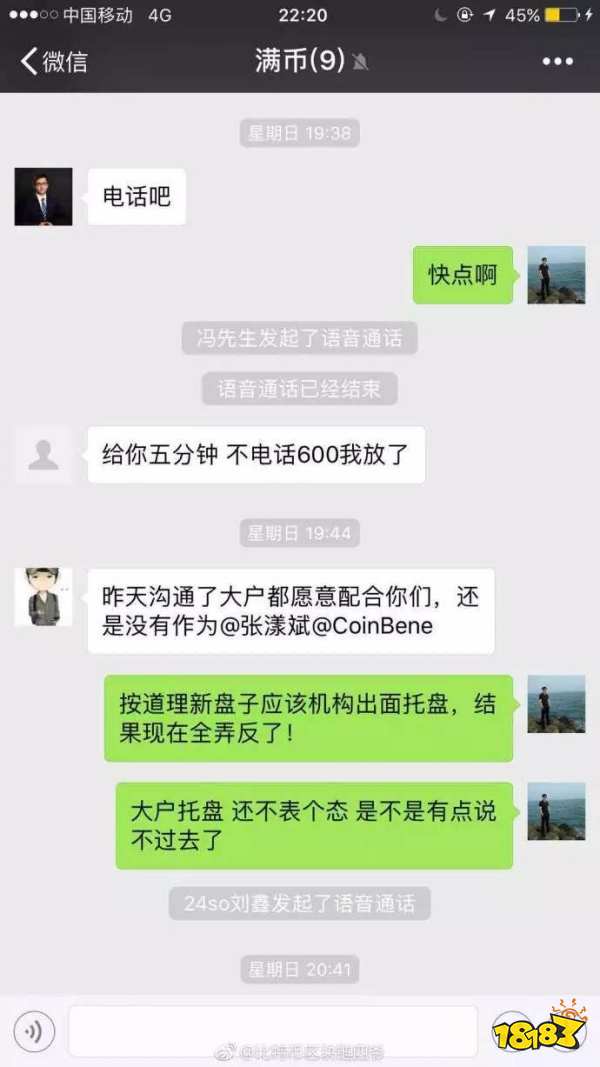
Task: Tap the avatar beside 按道理新盘子 message
Action: [x=556, y=704]
